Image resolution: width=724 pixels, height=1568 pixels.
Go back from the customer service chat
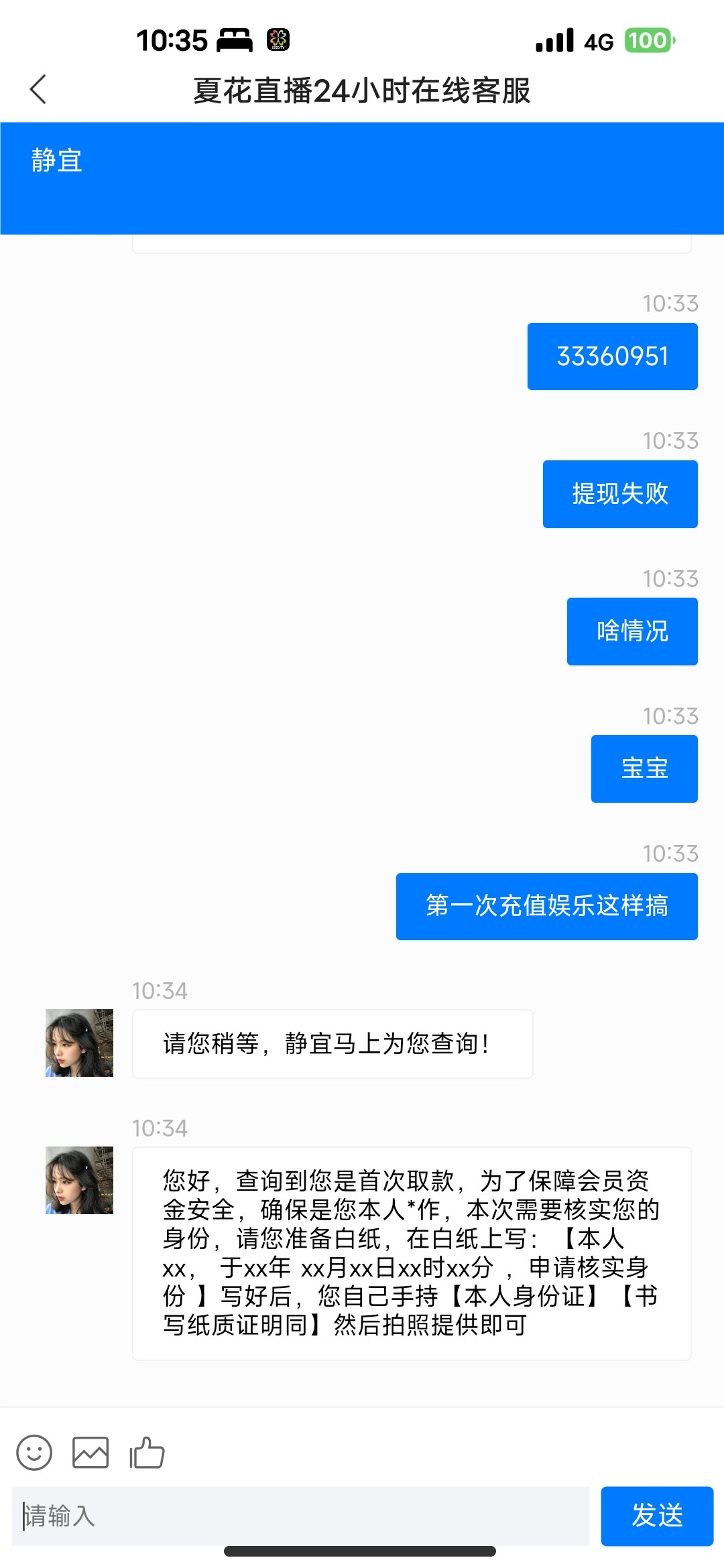[38, 89]
